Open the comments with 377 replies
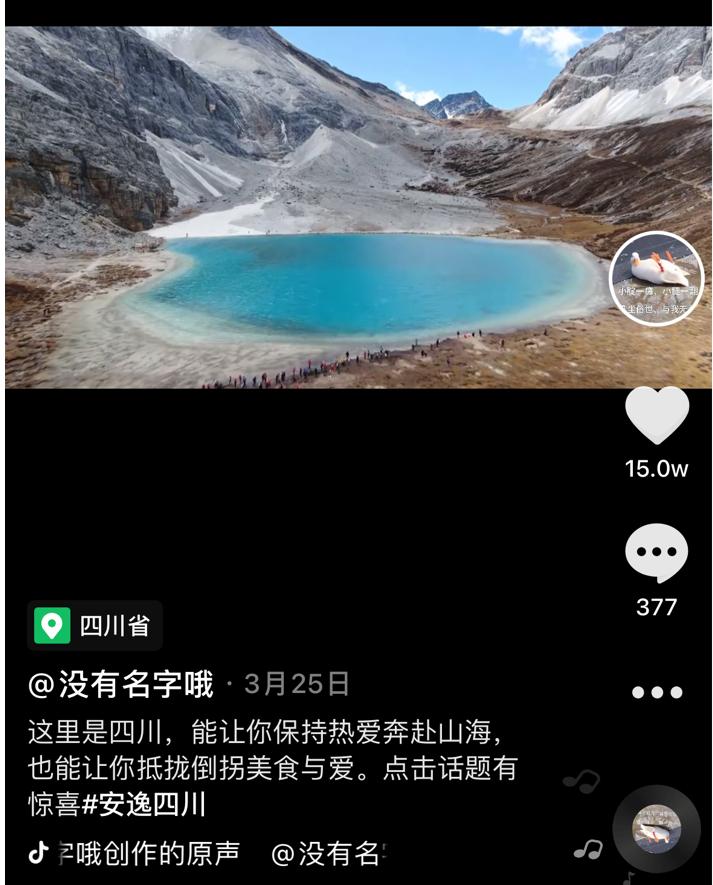 (656, 553)
